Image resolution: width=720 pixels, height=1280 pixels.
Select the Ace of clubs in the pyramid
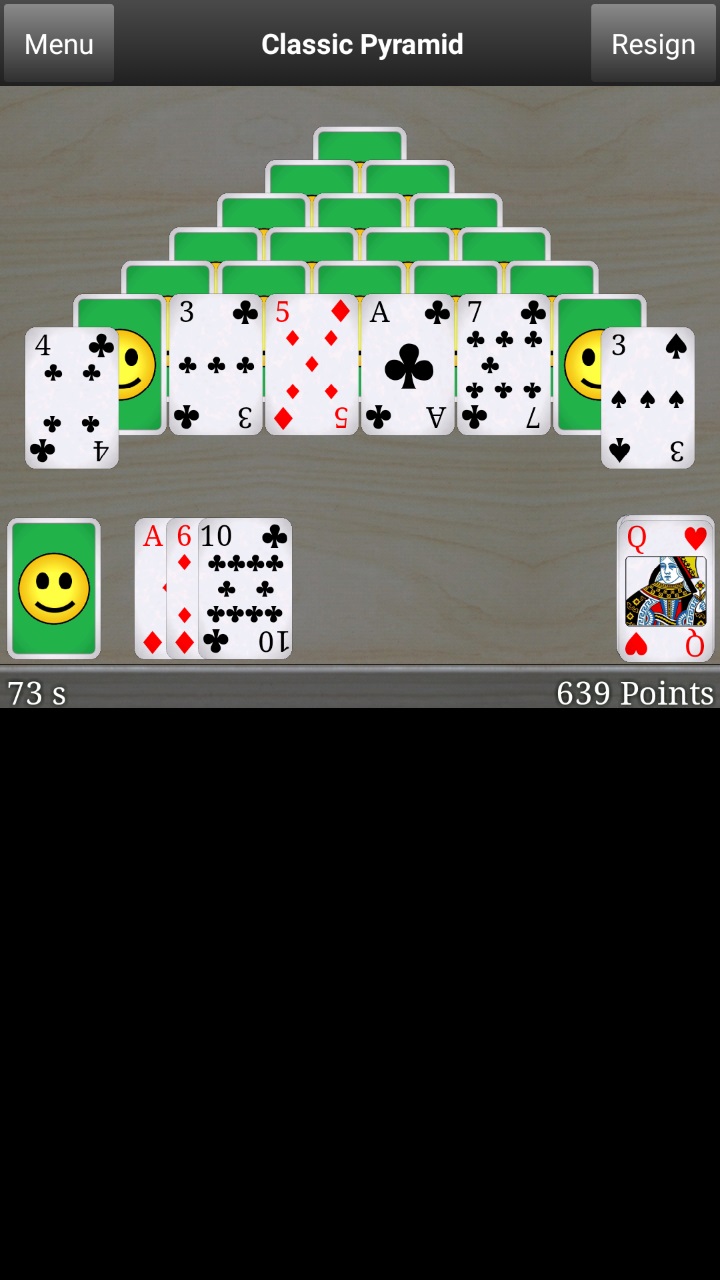408,365
